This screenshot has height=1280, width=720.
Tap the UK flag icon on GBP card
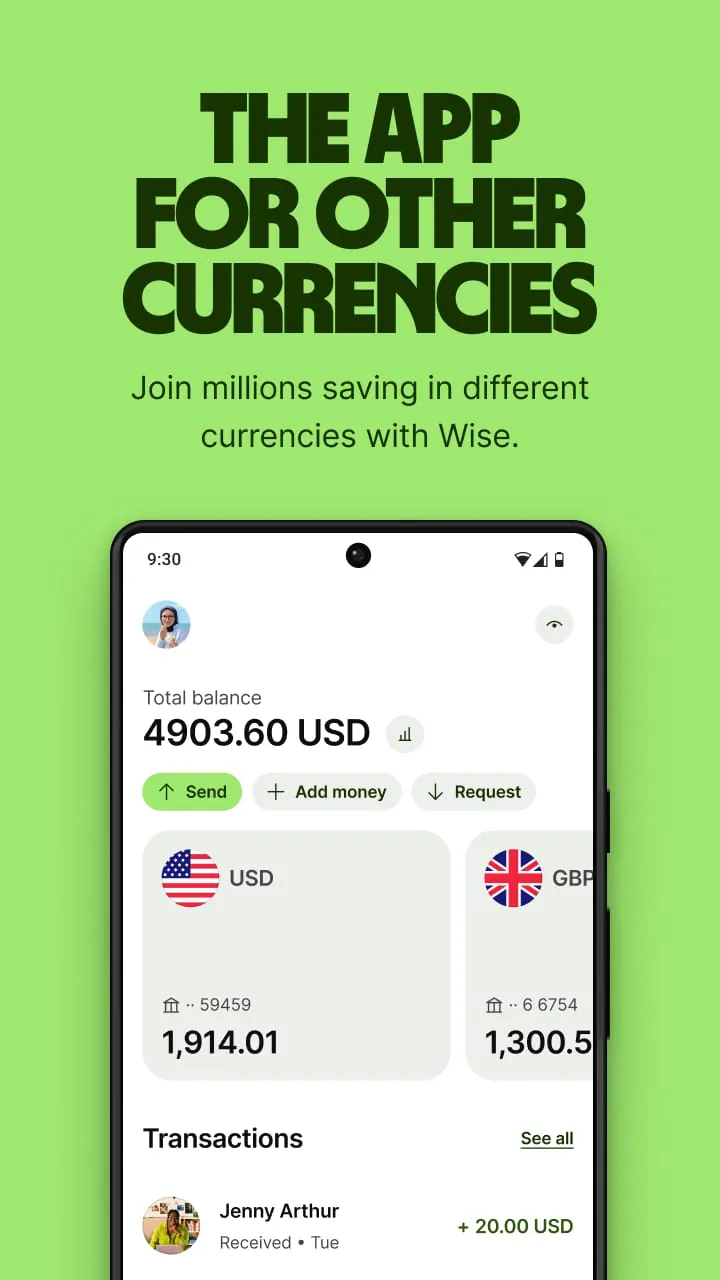pos(512,878)
